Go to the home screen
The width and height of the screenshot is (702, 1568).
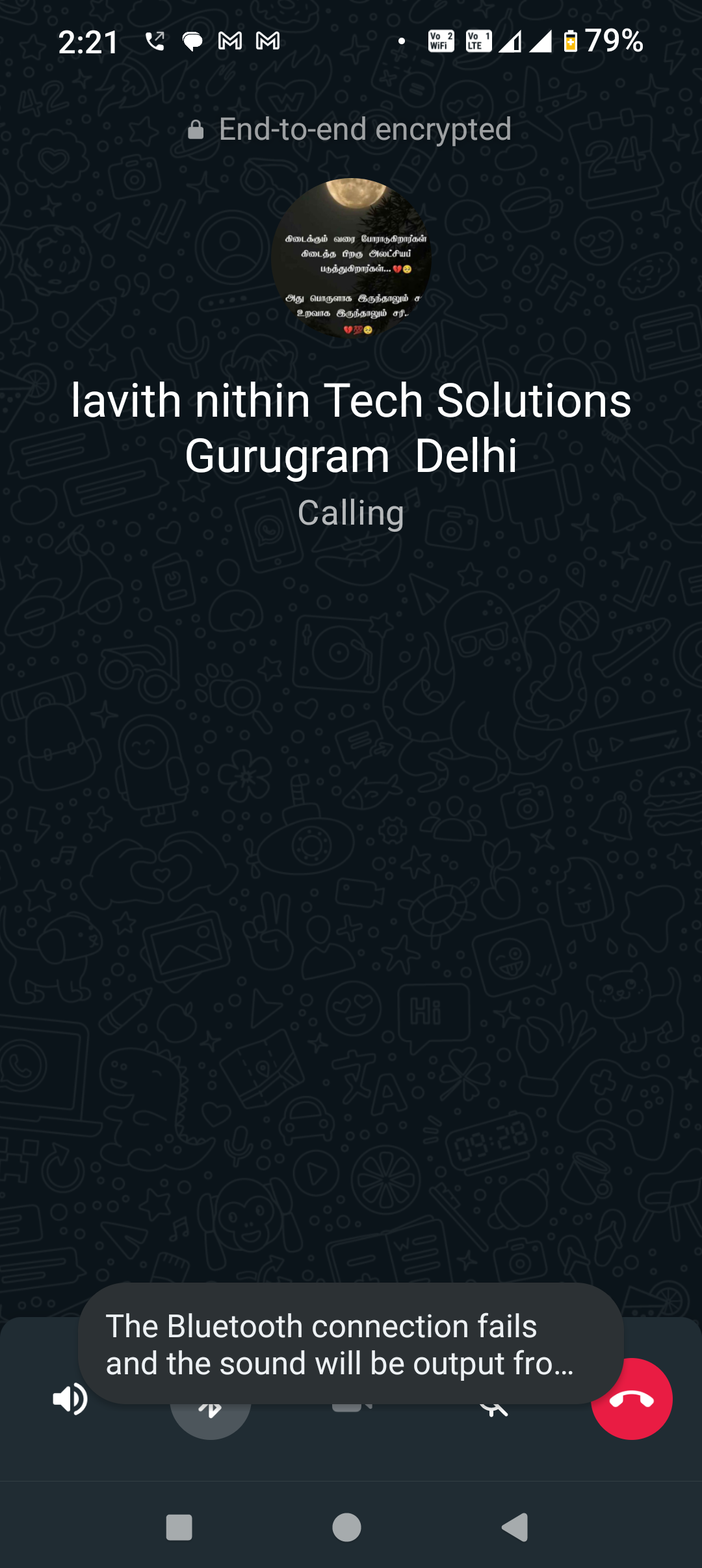click(x=346, y=1527)
